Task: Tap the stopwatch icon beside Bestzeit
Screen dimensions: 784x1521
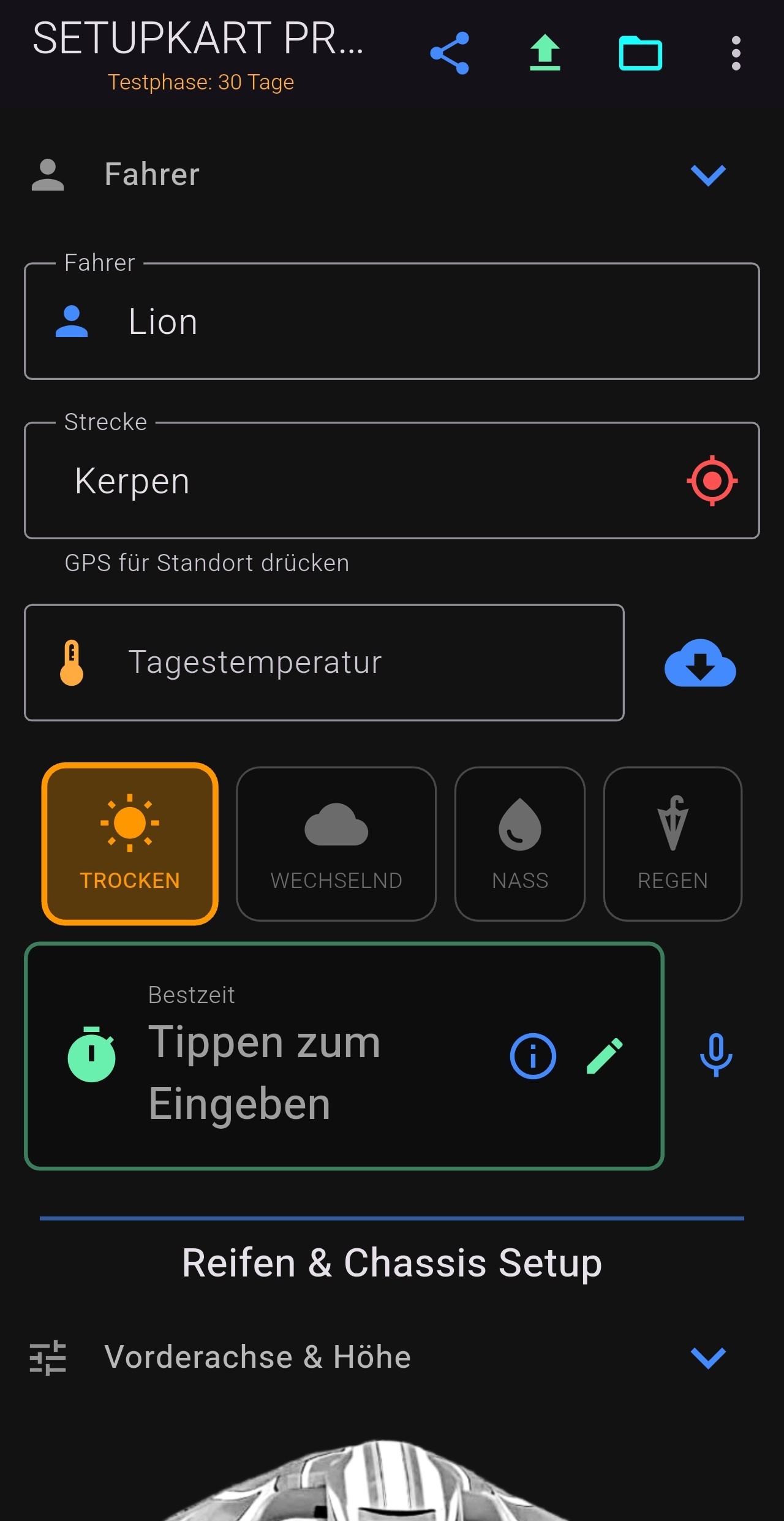Action: (x=91, y=1055)
